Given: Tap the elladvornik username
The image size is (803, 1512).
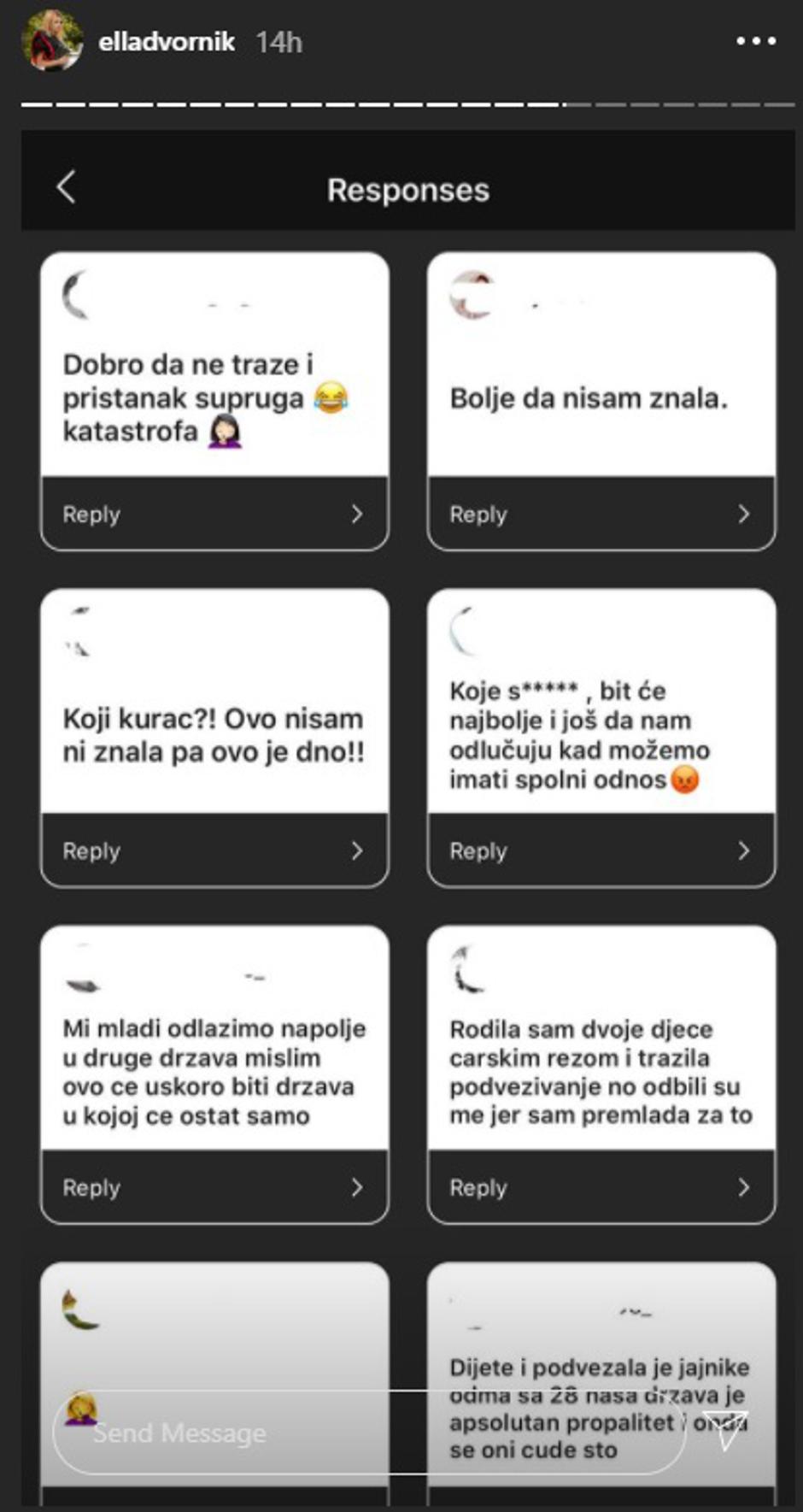Looking at the screenshot, I should pyautogui.click(x=167, y=42).
